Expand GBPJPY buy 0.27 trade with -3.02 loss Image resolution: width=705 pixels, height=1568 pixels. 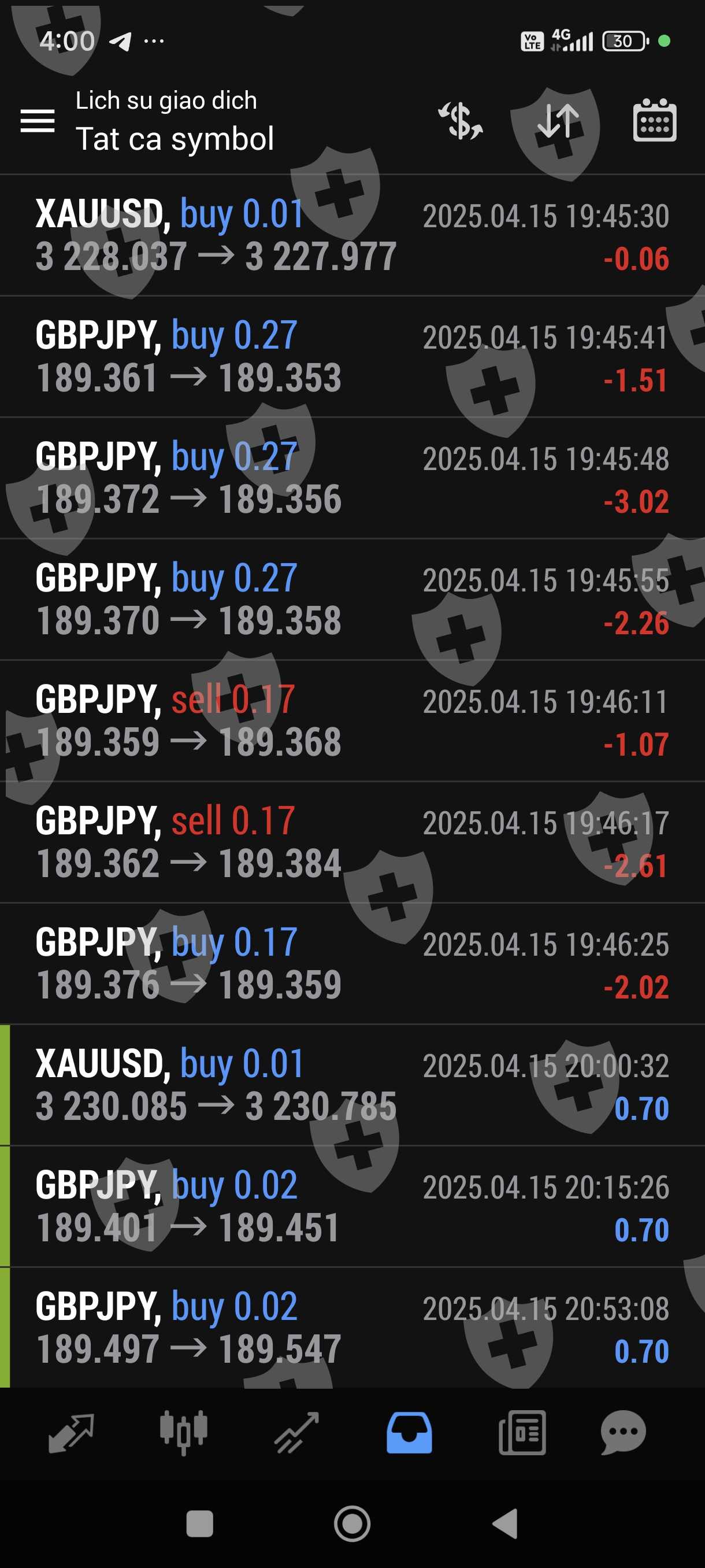352,478
